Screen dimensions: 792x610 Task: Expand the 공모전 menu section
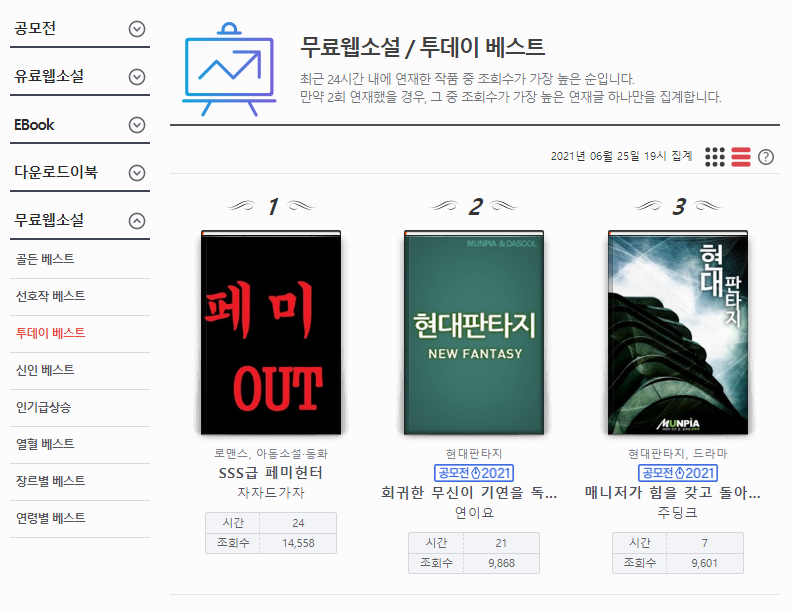click(x=137, y=29)
